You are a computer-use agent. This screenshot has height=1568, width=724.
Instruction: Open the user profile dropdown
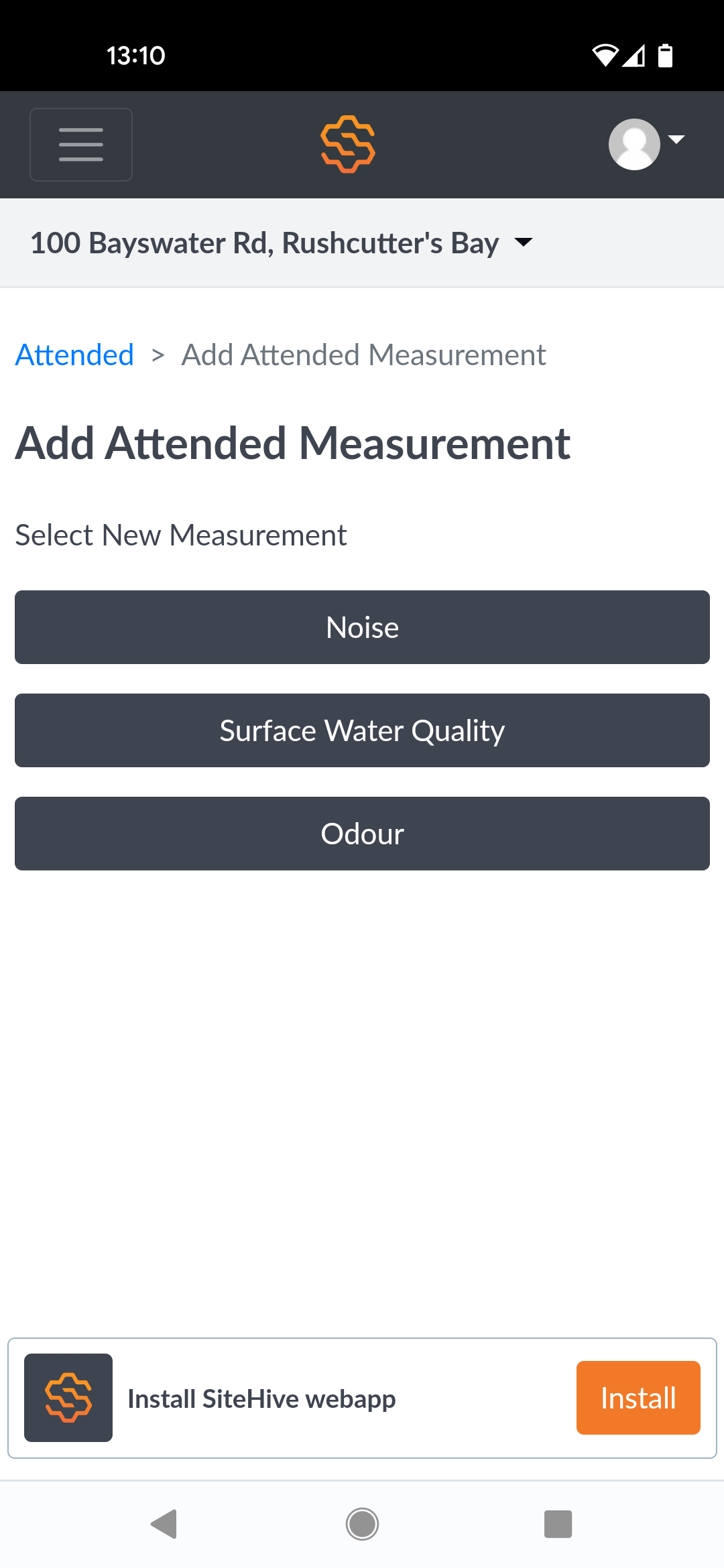[646, 144]
